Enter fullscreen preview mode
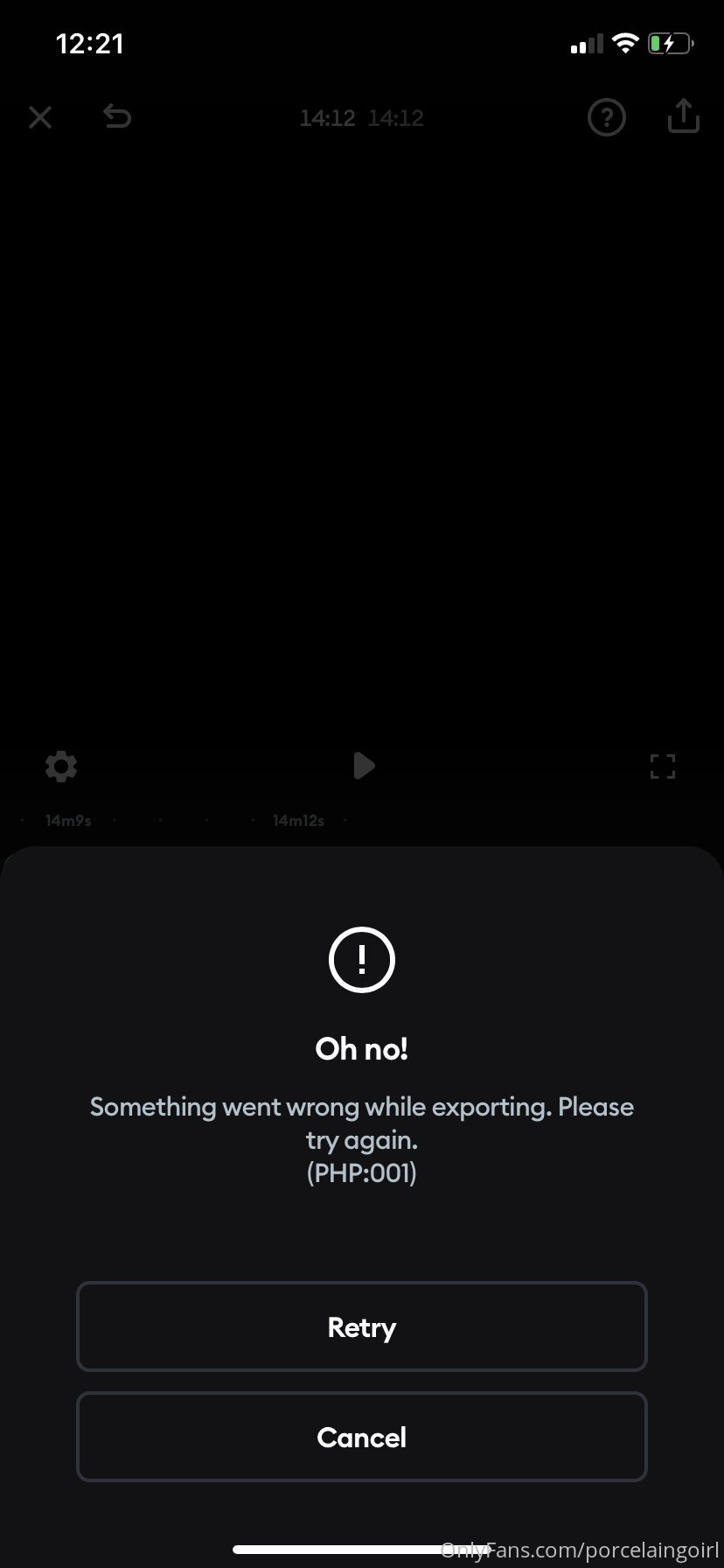This screenshot has width=724, height=1568. point(663,766)
